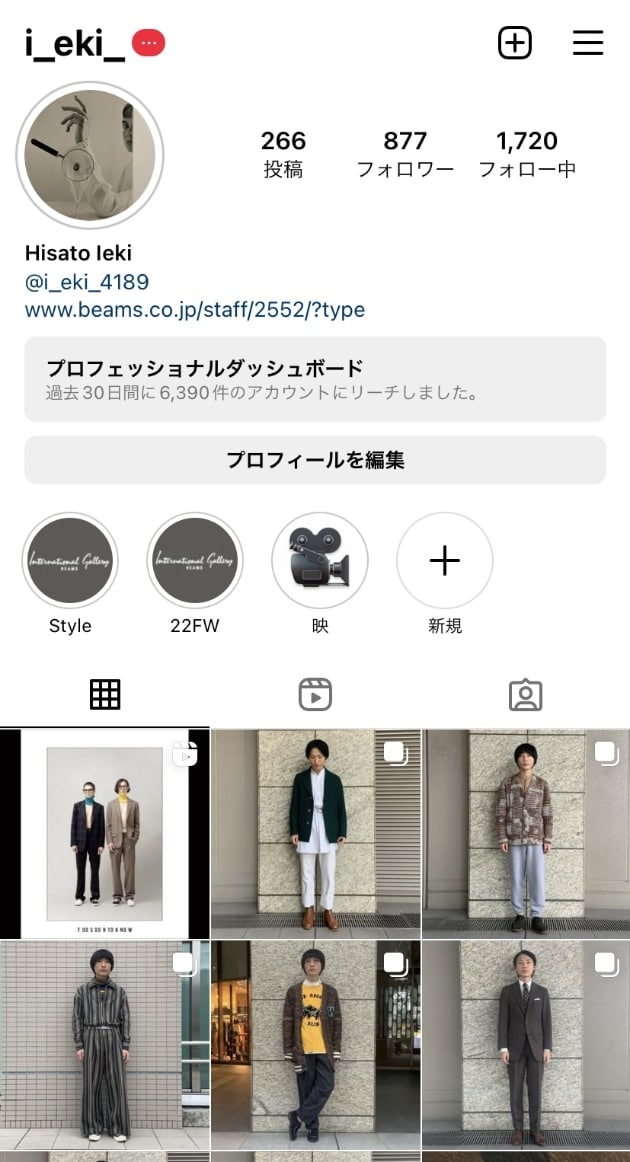Image resolution: width=630 pixels, height=1162 pixels.
Task: Open the post with green jacket outfit
Action: 316,834
